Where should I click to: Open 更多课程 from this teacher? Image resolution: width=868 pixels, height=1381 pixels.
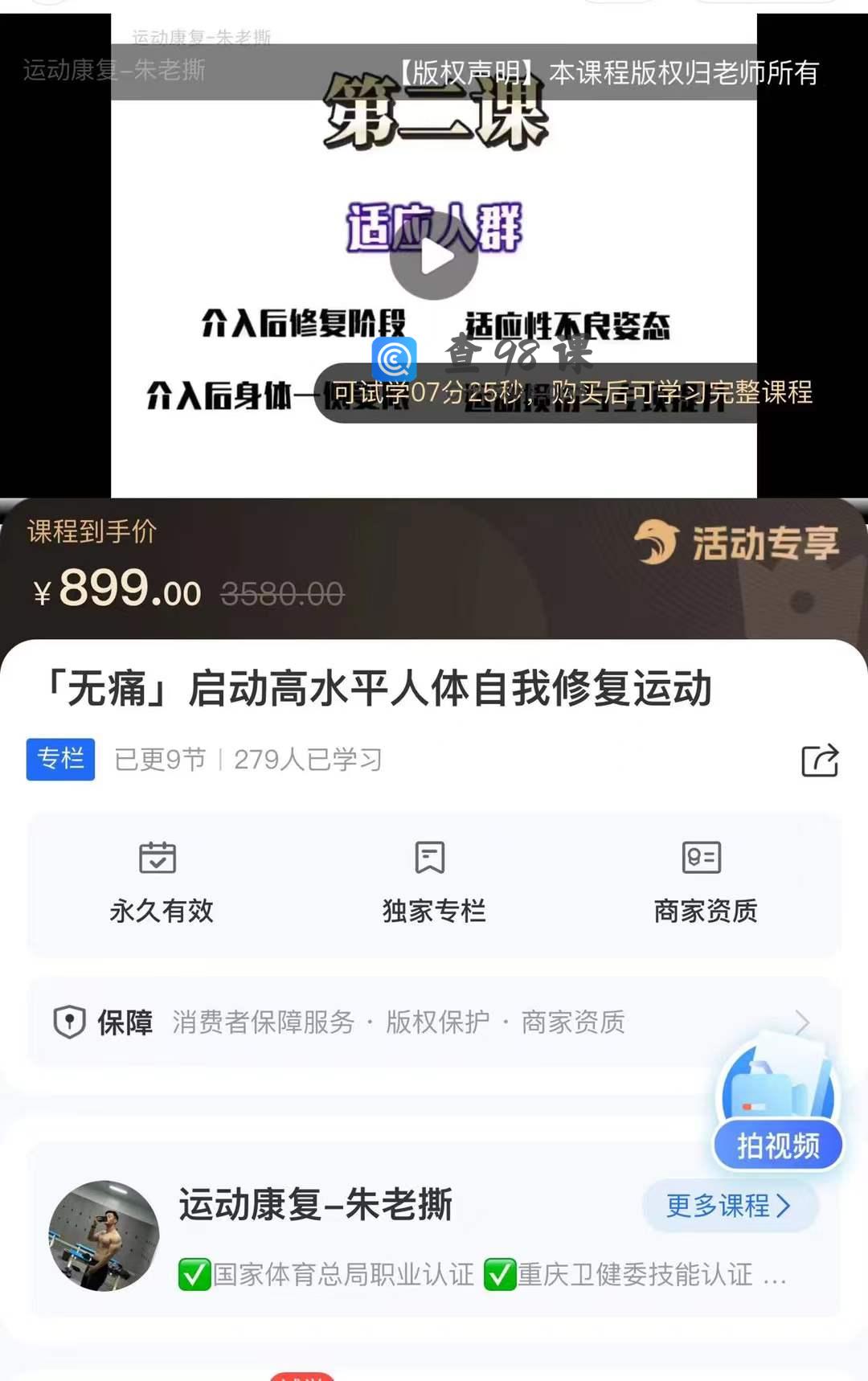point(728,1205)
